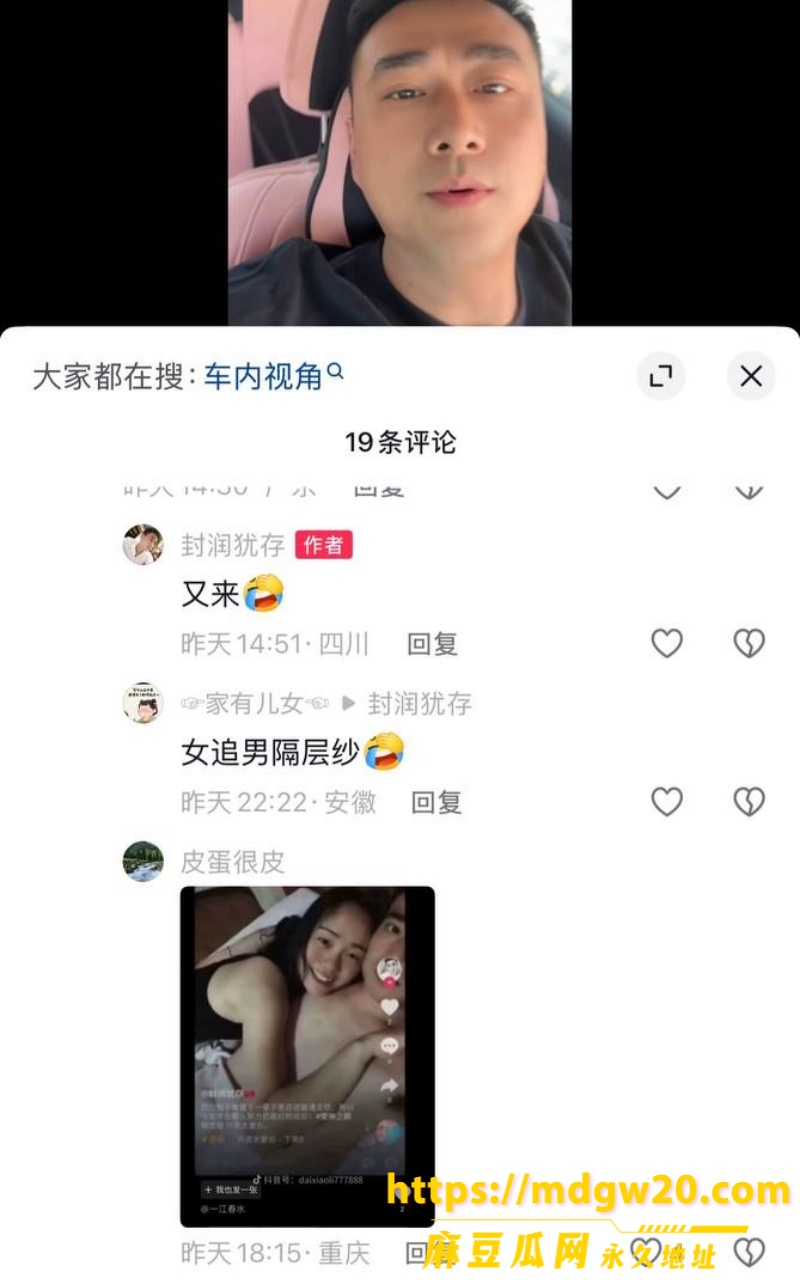The image size is (800, 1280).
Task: Open 封润犹存's profile avatar
Action: (143, 545)
